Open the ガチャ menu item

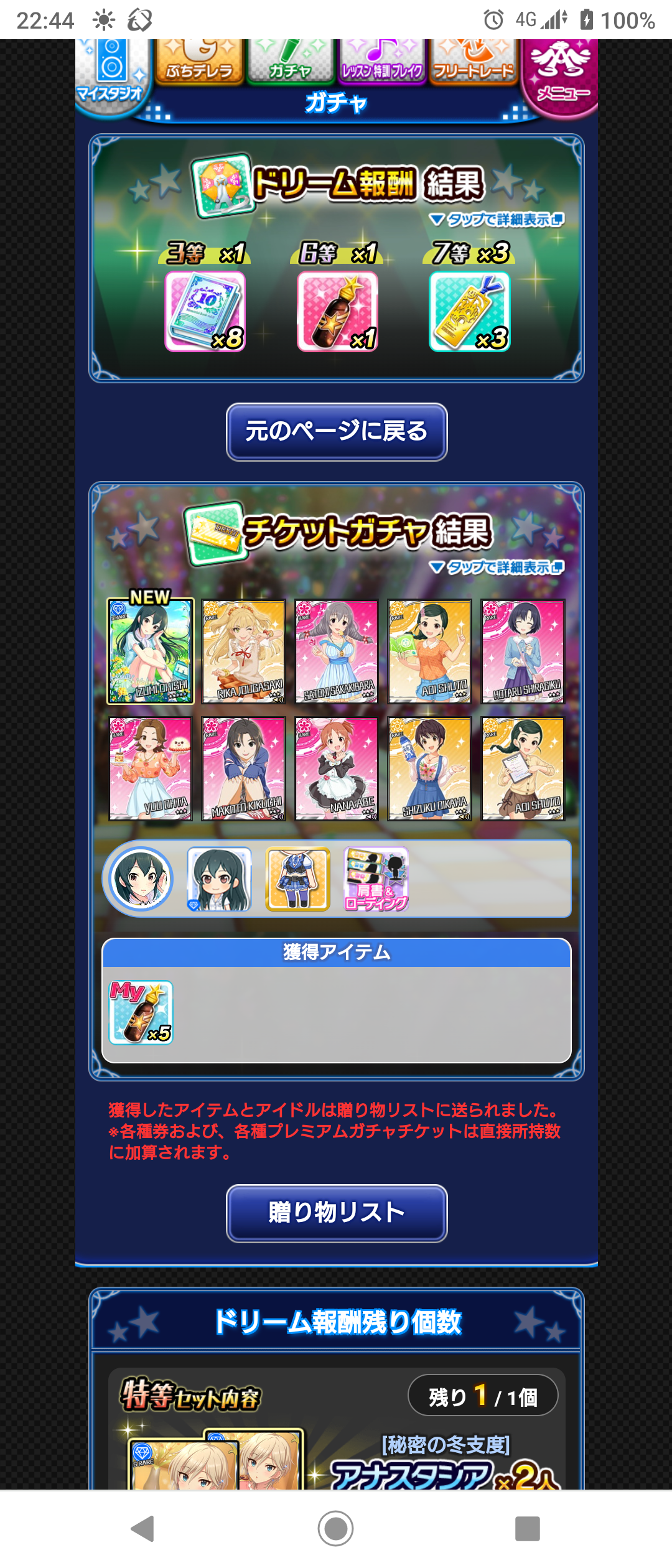pyautogui.click(x=290, y=62)
